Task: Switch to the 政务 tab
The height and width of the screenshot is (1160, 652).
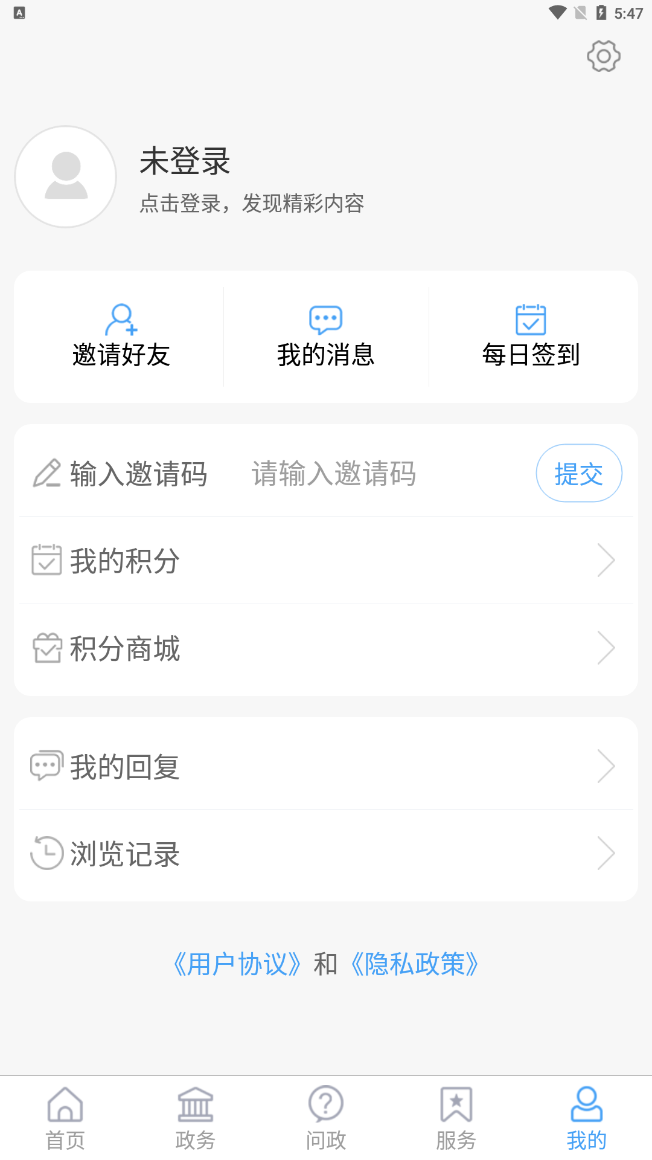Action: click(196, 1118)
